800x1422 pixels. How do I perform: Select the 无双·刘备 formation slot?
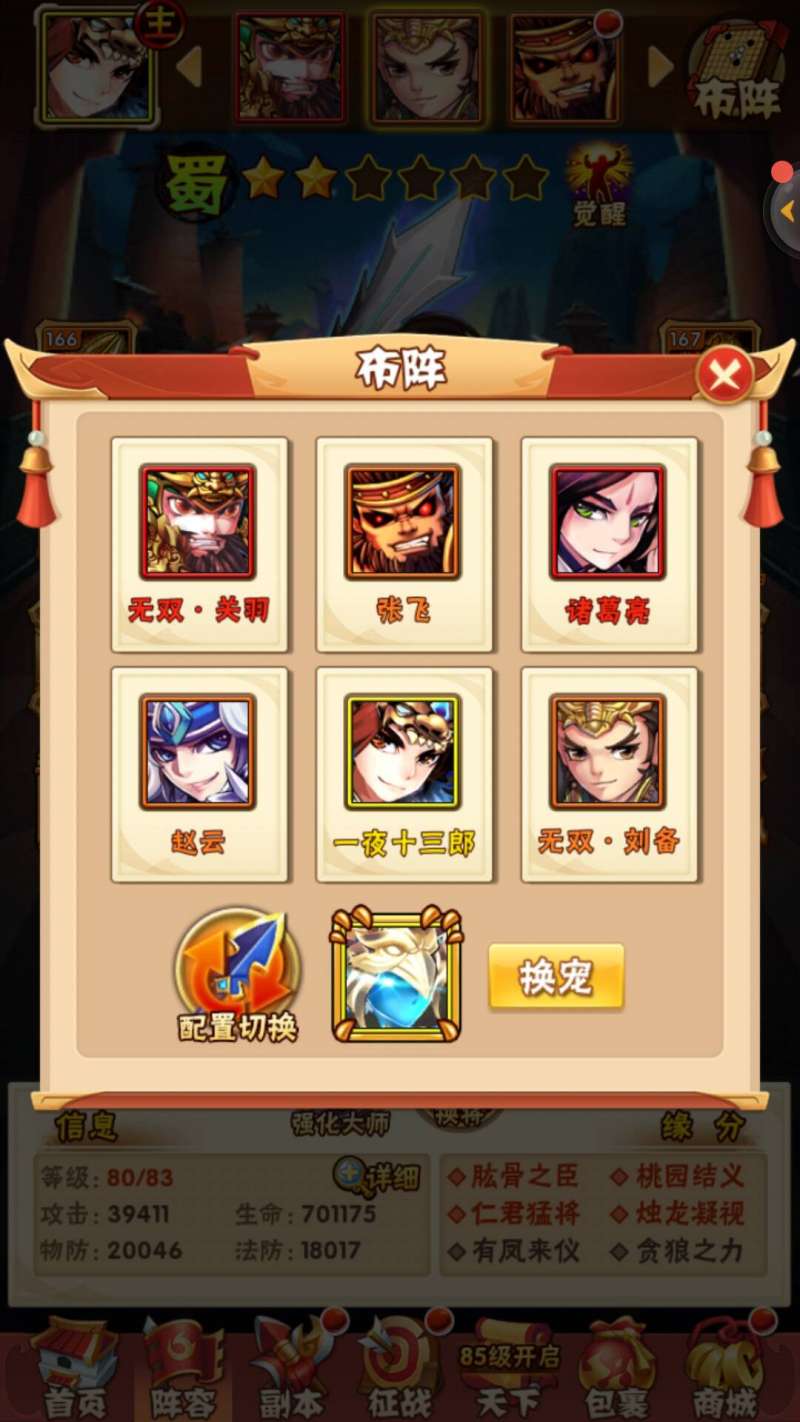608,773
